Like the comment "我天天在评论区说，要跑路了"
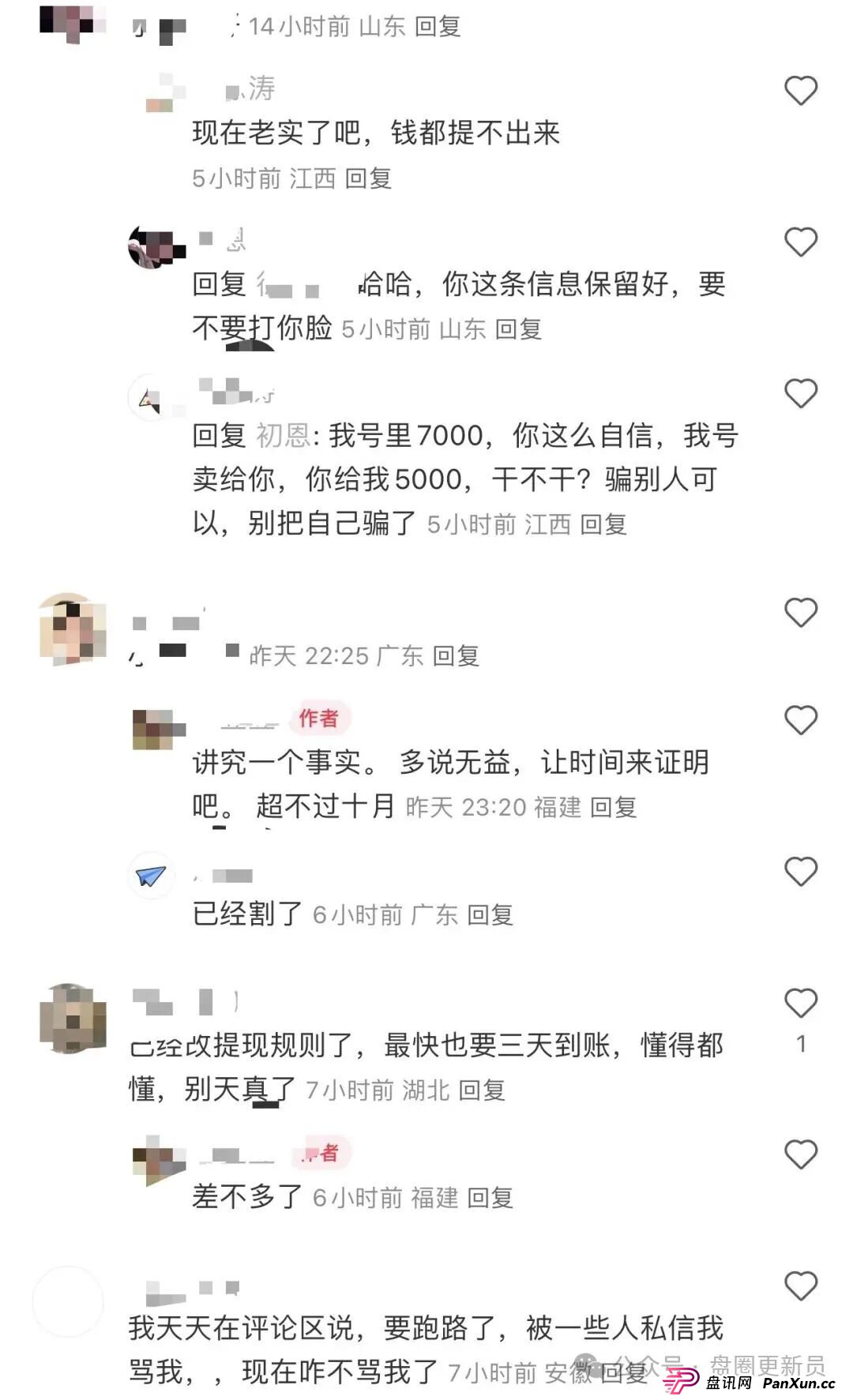This screenshot has width=853, height=1400. point(800,1286)
